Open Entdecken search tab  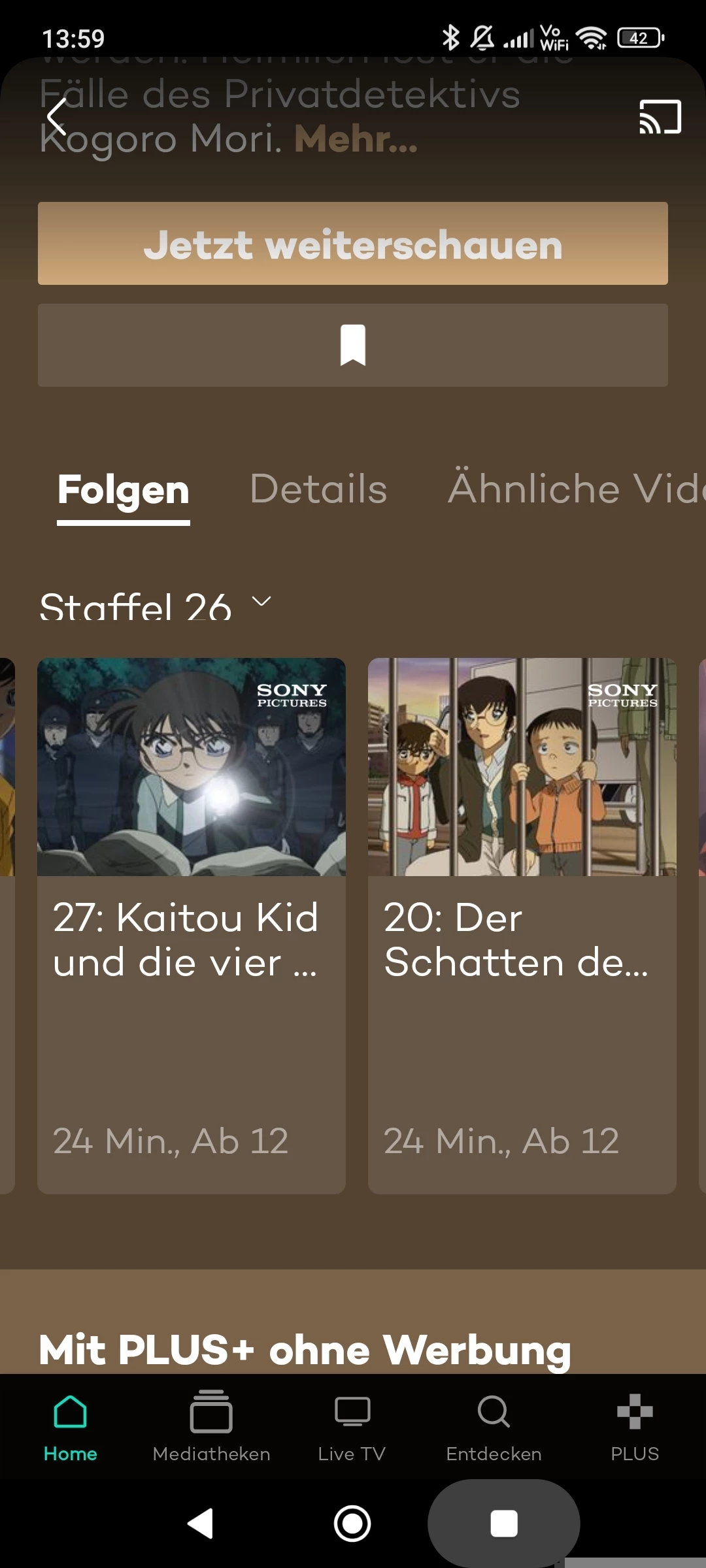click(x=494, y=1426)
